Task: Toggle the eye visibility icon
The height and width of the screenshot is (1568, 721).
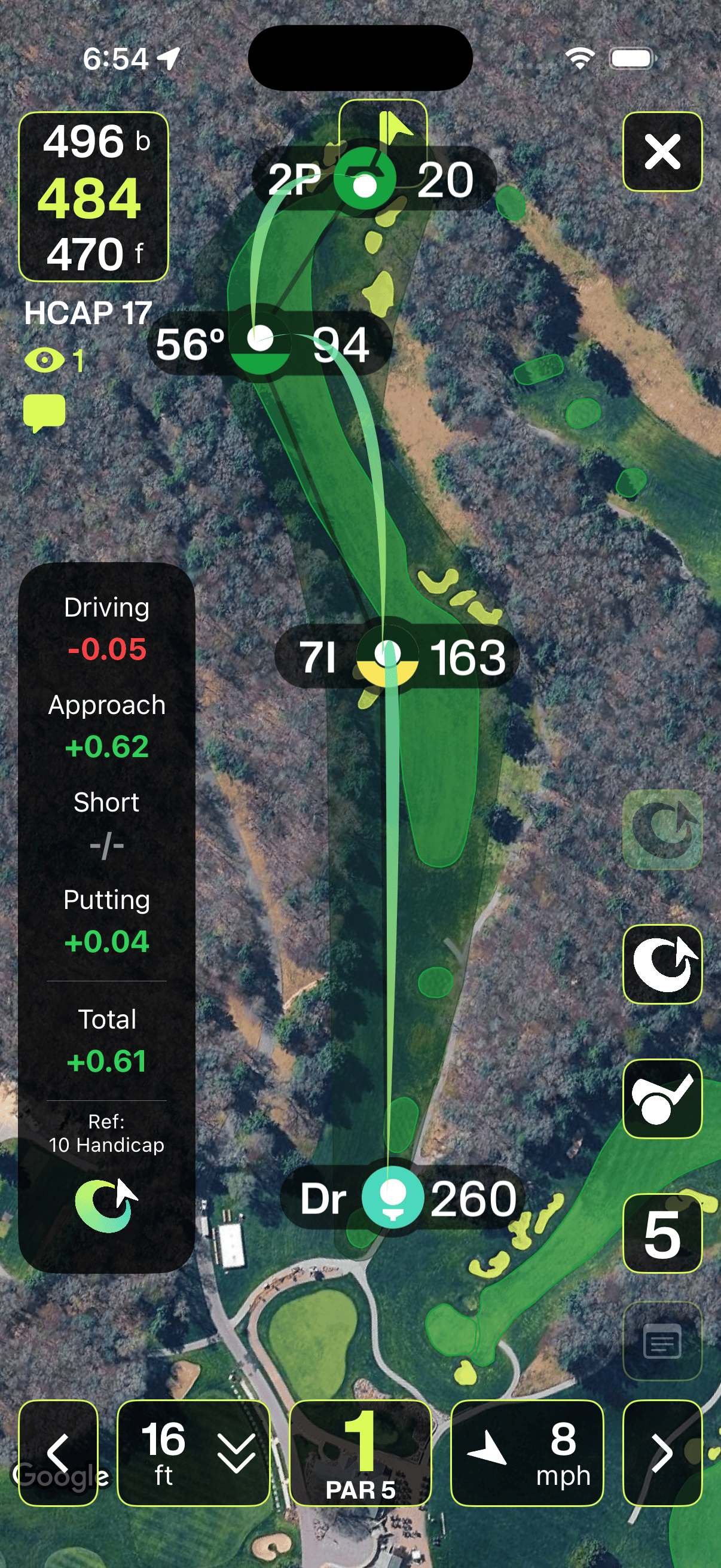Action: pyautogui.click(x=44, y=361)
